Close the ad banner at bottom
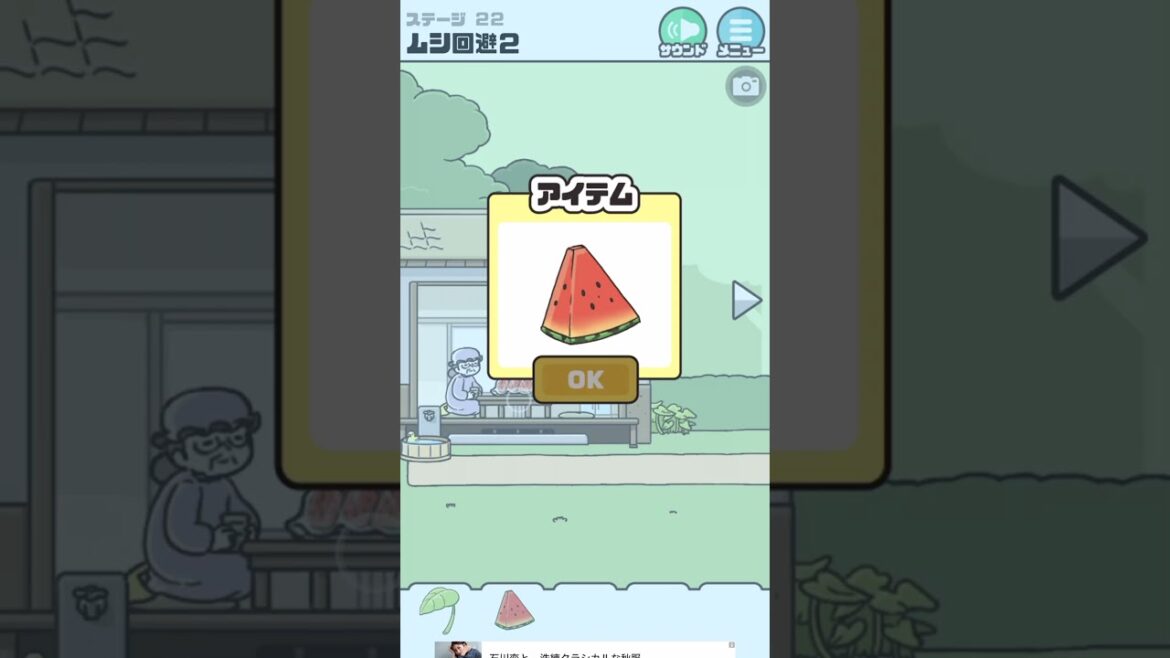The width and height of the screenshot is (1170, 658). click(x=731, y=646)
